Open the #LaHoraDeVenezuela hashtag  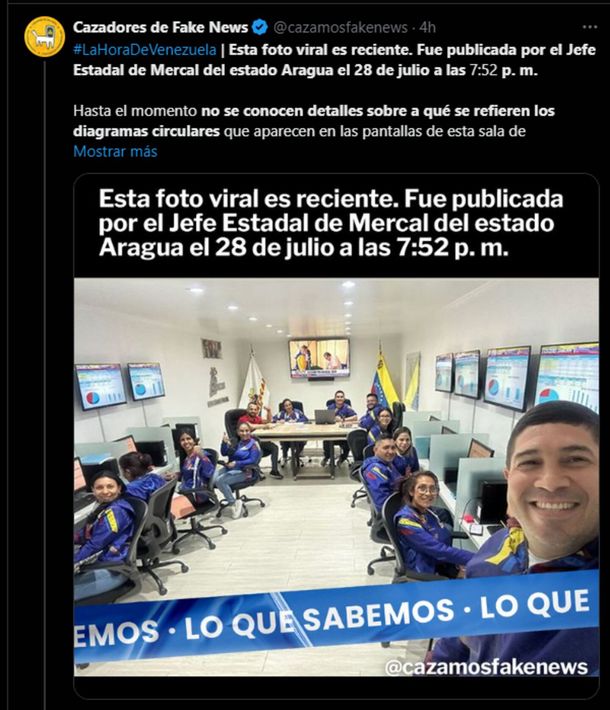(142, 49)
